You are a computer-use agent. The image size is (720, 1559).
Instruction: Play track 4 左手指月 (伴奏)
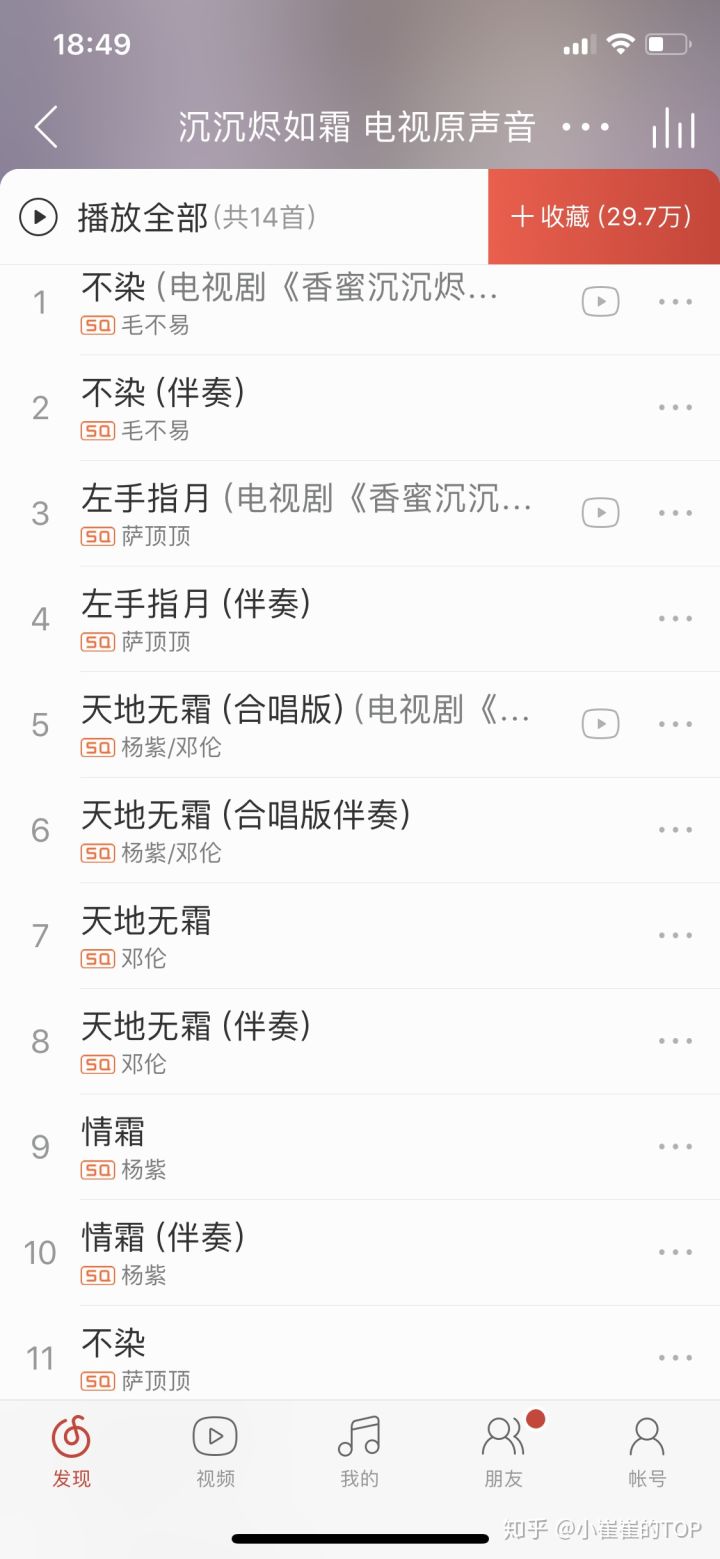tap(360, 619)
